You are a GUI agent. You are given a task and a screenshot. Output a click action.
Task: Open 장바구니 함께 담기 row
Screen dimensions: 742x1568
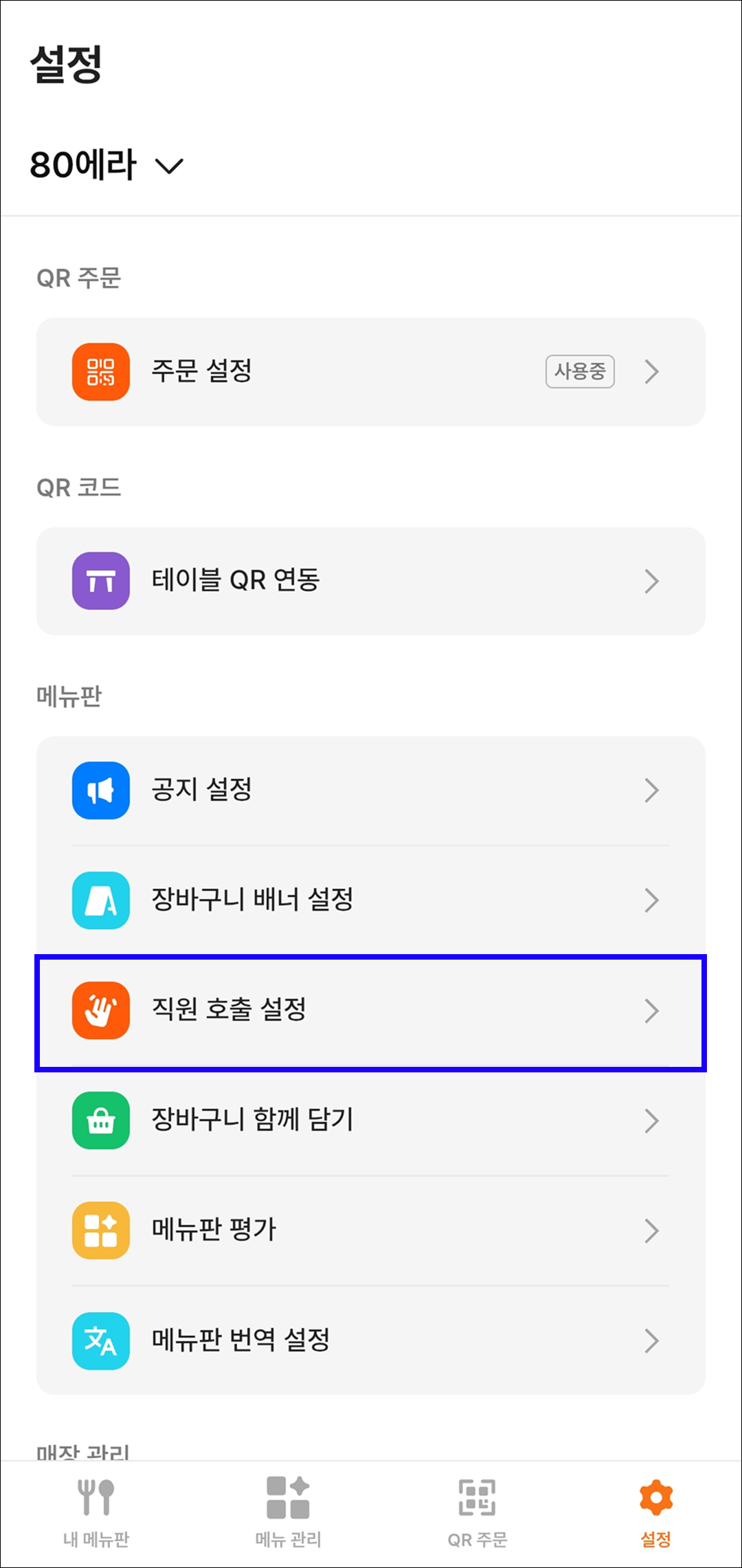point(370,1121)
